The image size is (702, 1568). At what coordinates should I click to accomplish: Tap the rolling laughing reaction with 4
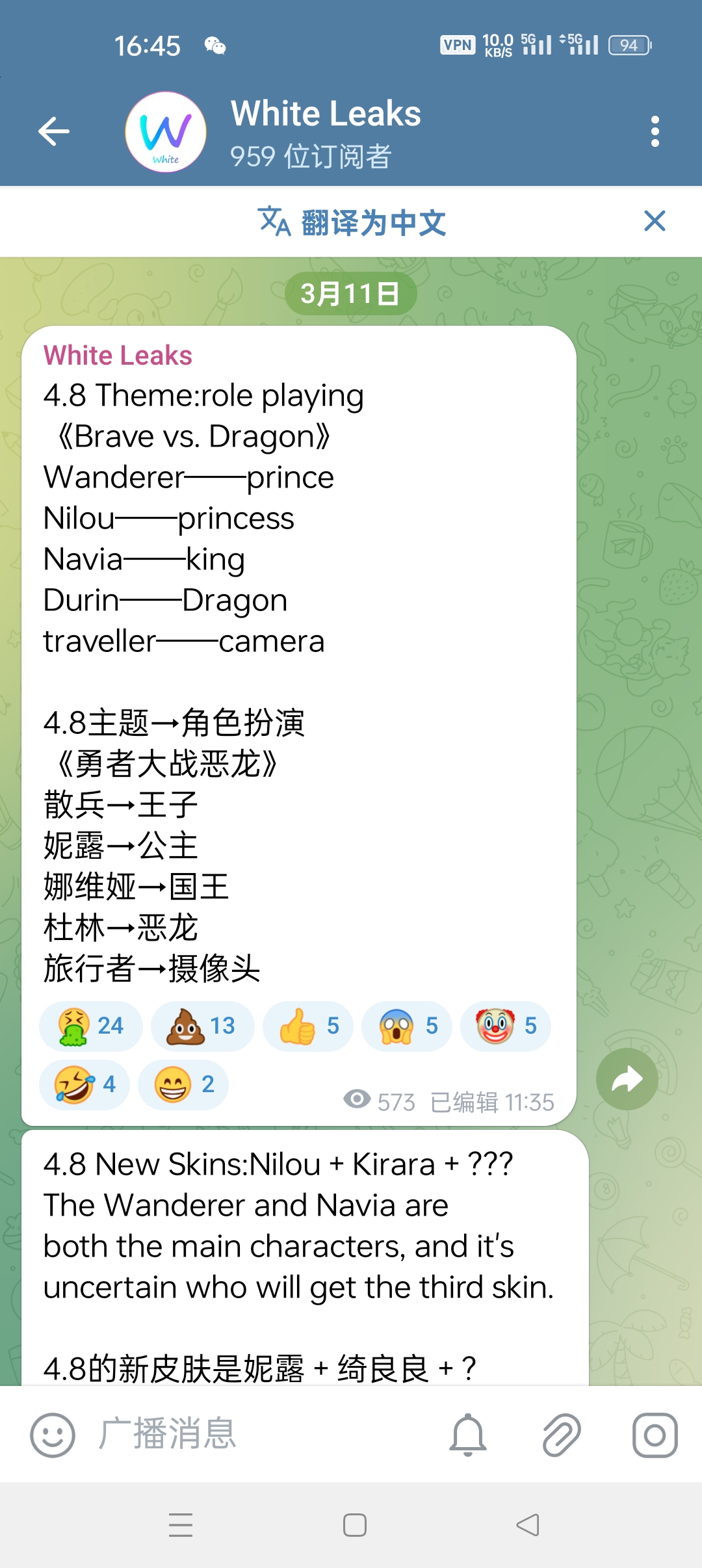(84, 1084)
